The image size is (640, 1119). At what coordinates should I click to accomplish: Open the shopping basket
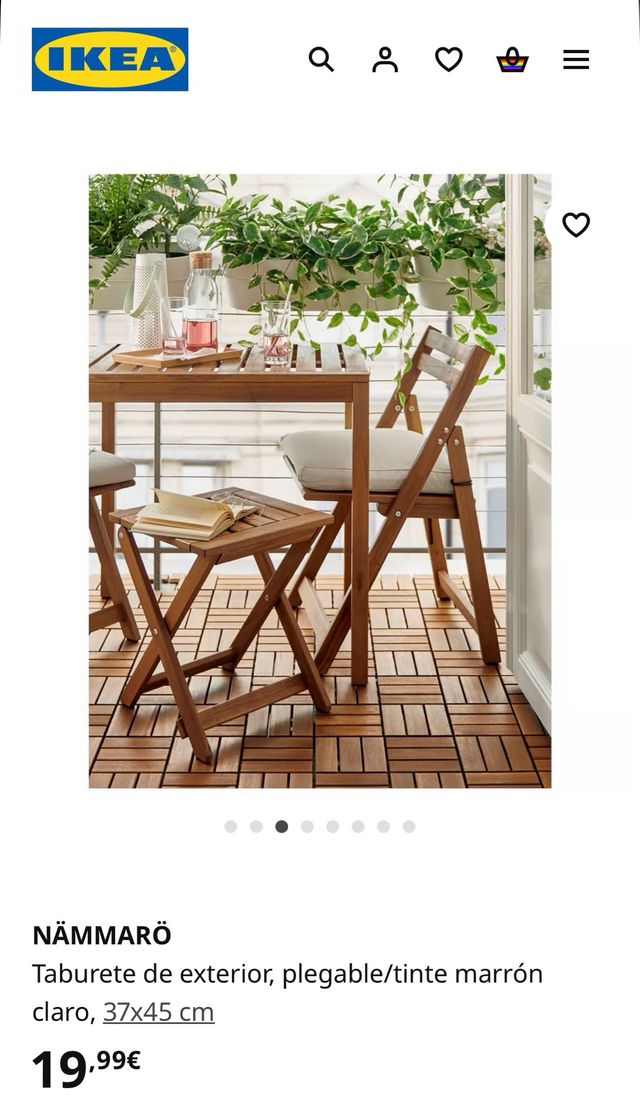tap(512, 60)
